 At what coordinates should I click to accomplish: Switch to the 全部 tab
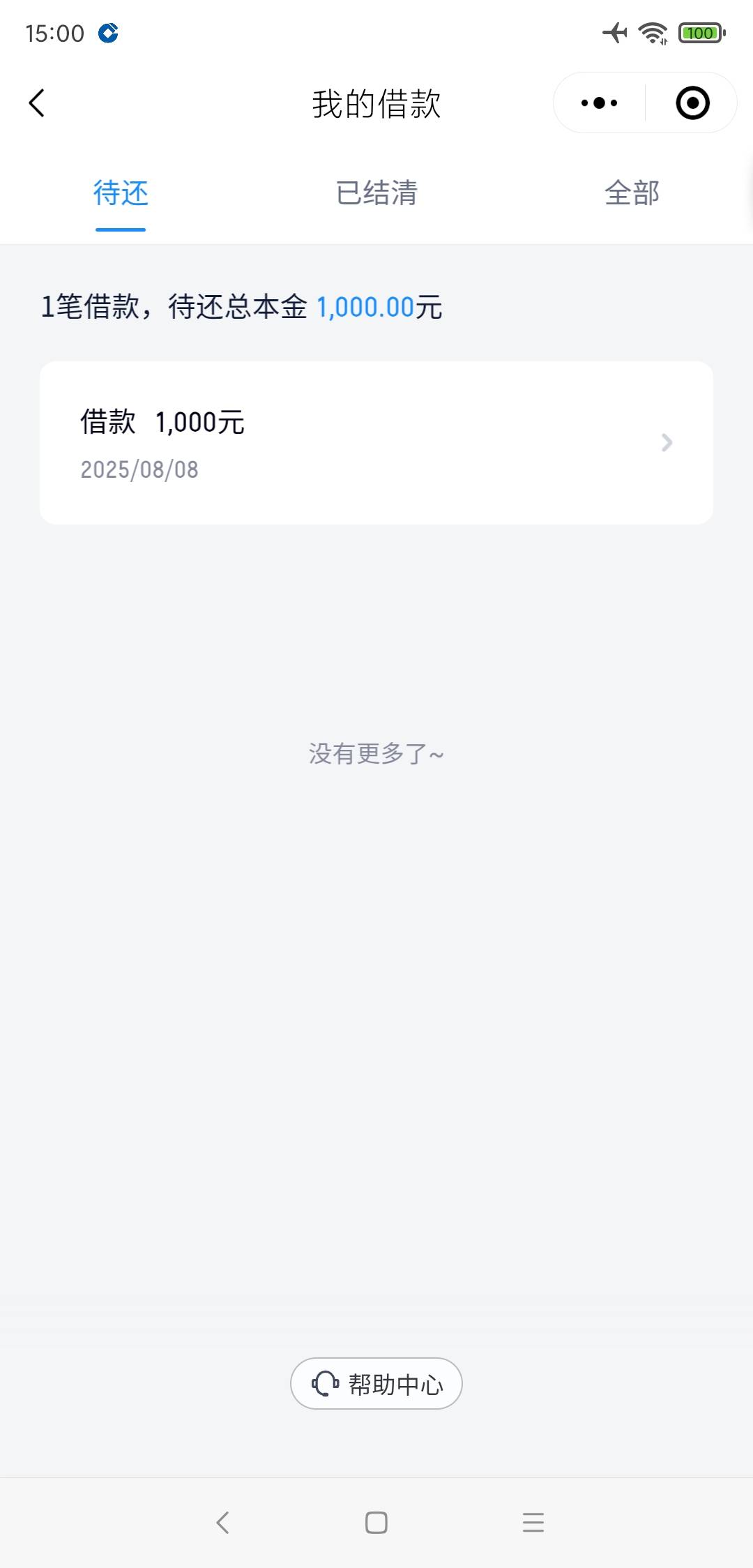click(x=632, y=193)
